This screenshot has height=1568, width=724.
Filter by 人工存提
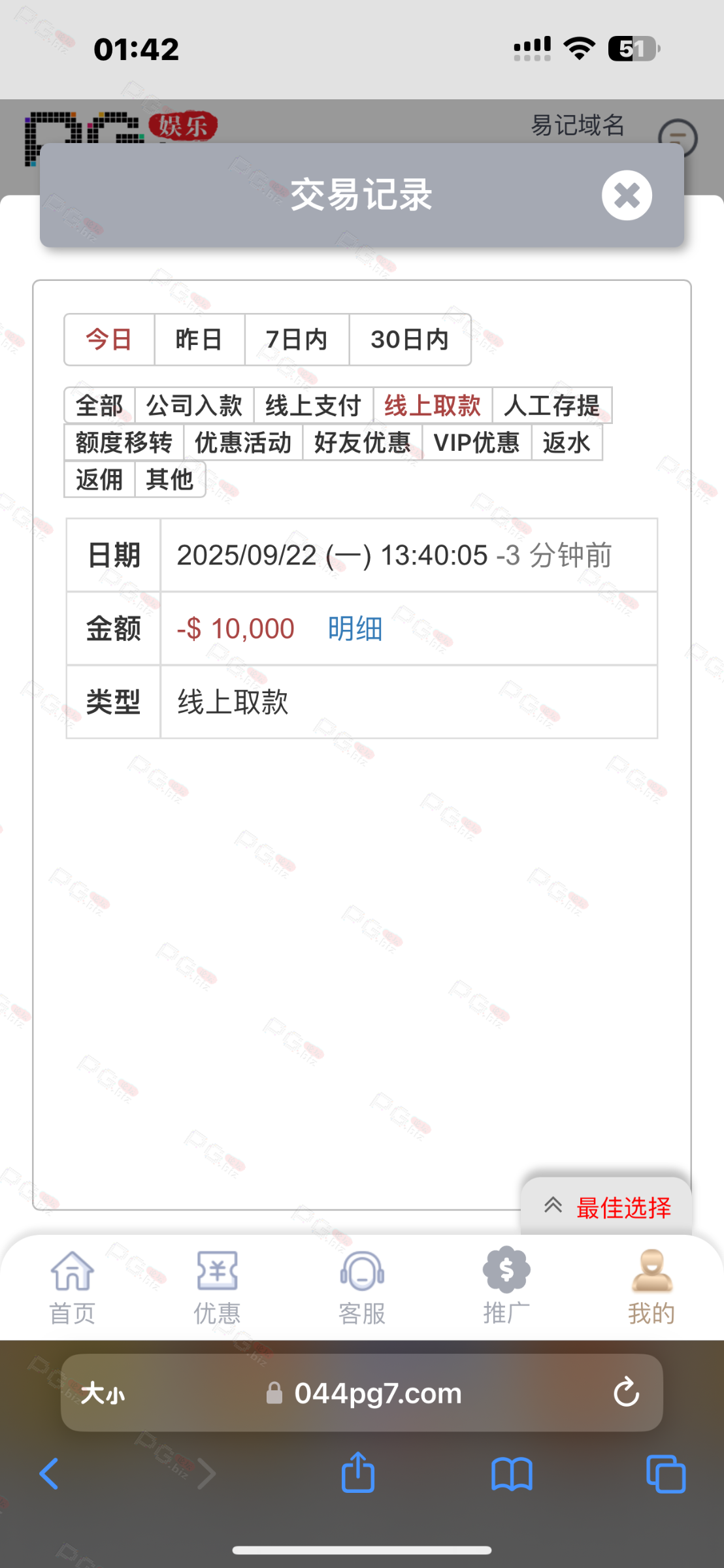[x=551, y=406]
